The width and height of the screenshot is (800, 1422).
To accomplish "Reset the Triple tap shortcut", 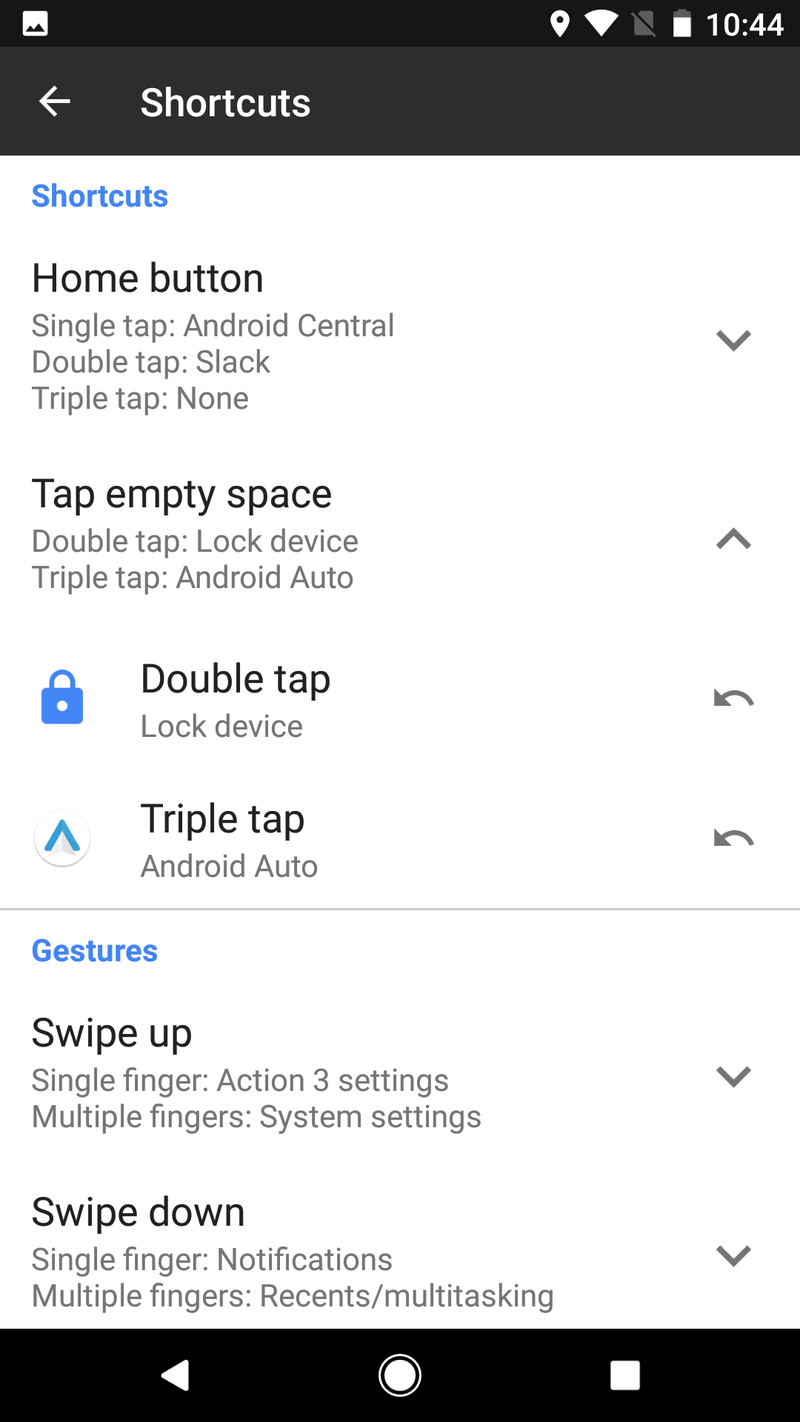I will (x=733, y=838).
